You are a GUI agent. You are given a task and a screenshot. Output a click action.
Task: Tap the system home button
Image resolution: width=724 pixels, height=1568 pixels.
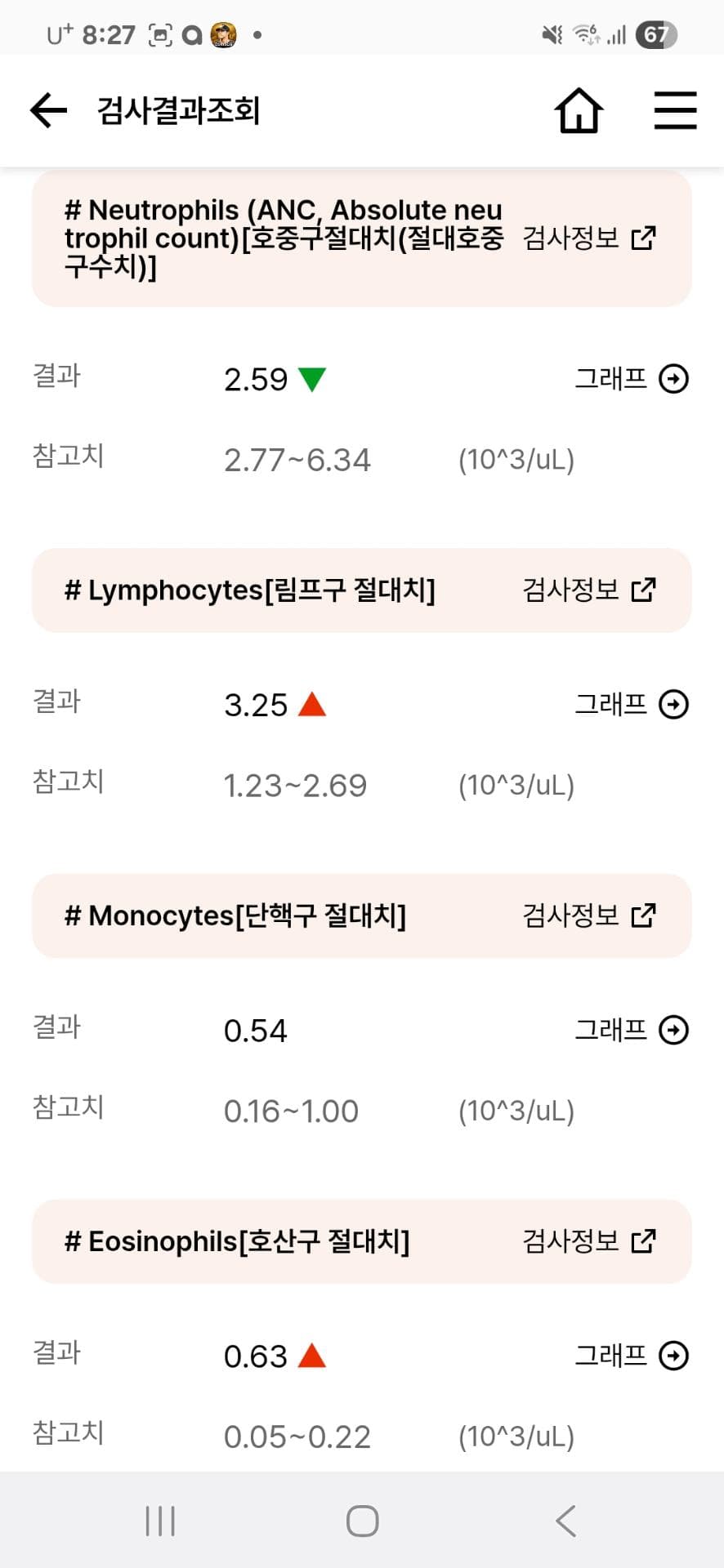362,1521
